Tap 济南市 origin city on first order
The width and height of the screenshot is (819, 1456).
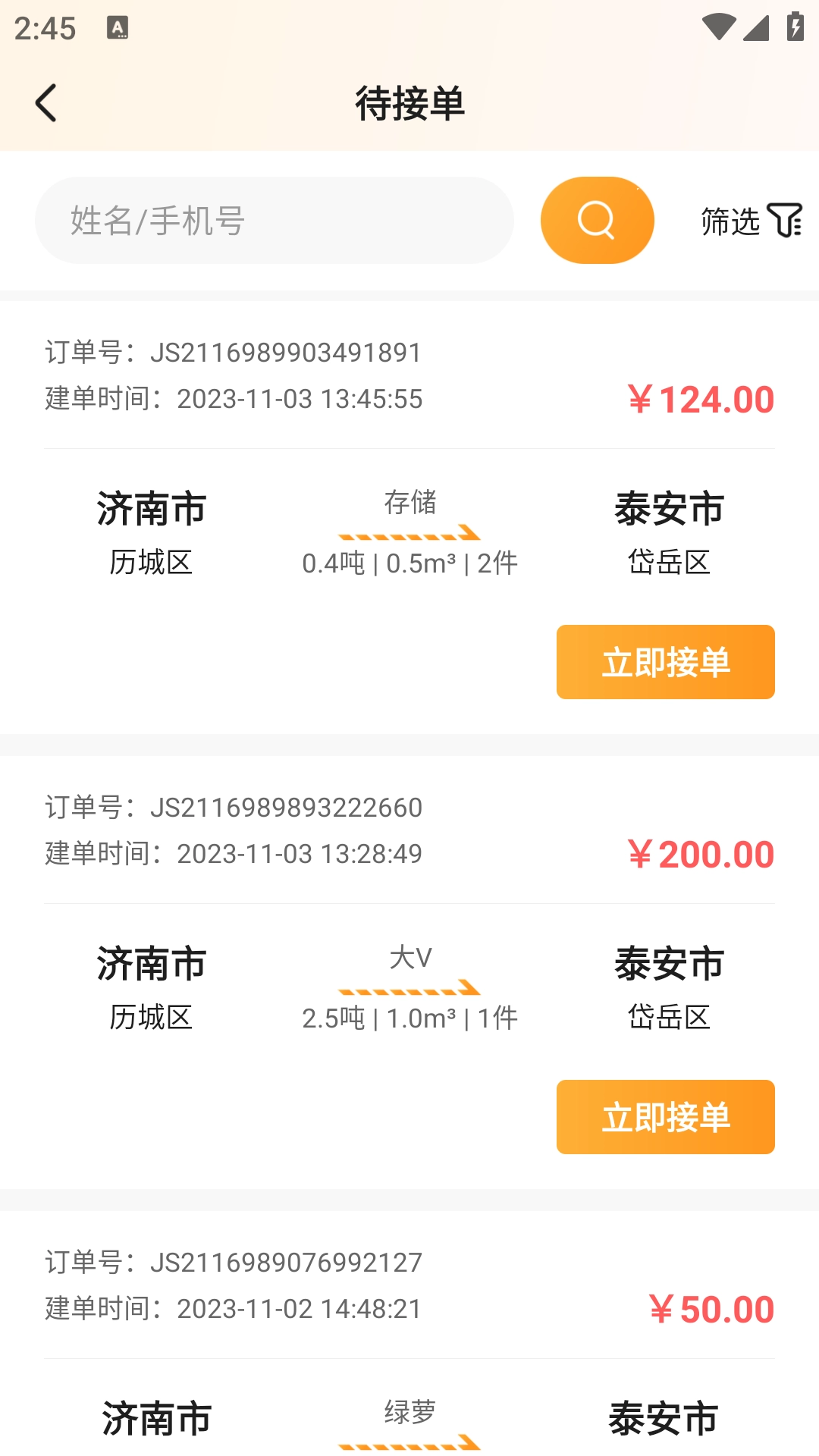tap(151, 510)
